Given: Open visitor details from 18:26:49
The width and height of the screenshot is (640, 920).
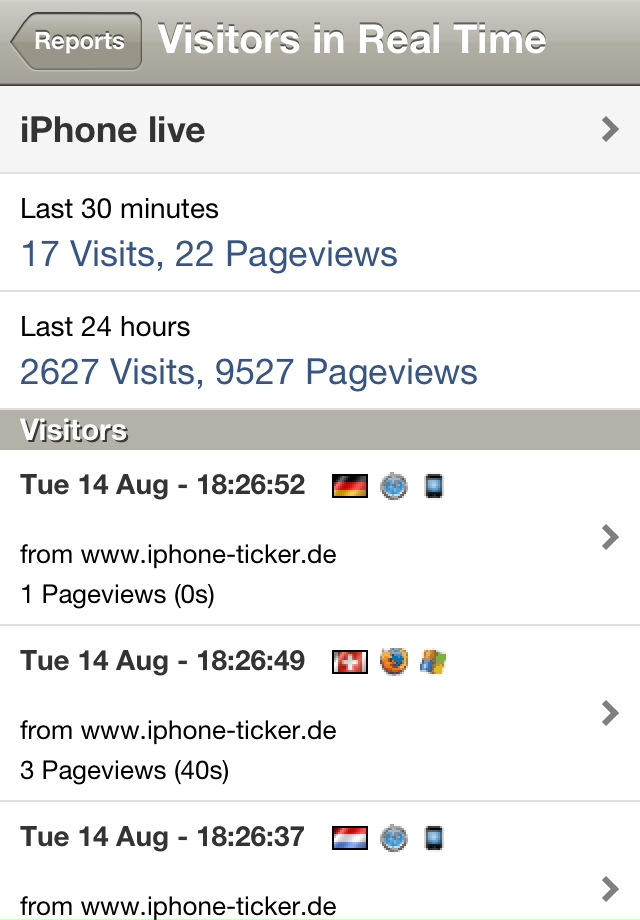Looking at the screenshot, I should 320,713.
